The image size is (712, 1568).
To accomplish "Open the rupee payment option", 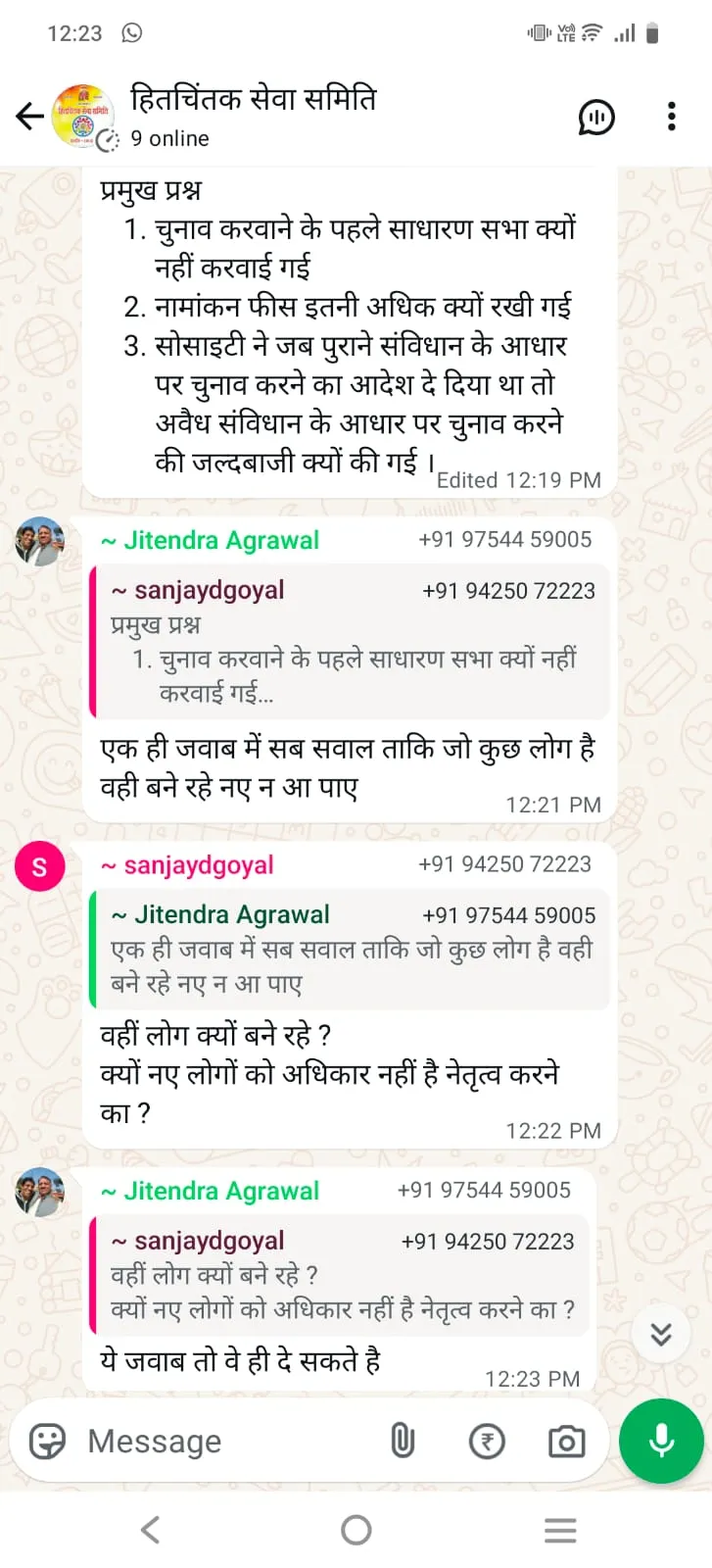I will [x=487, y=1441].
